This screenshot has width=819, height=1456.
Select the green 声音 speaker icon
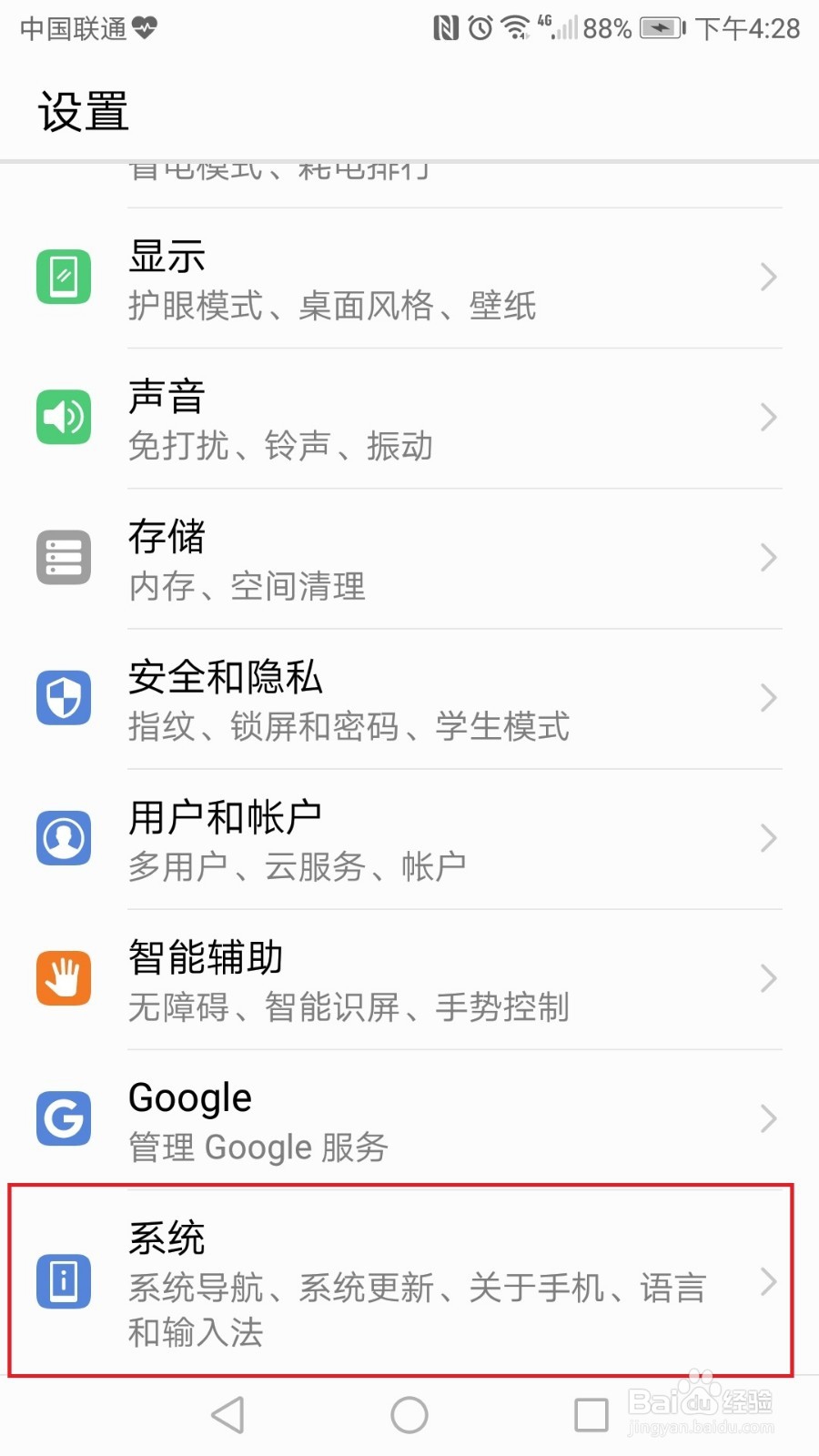(x=63, y=418)
